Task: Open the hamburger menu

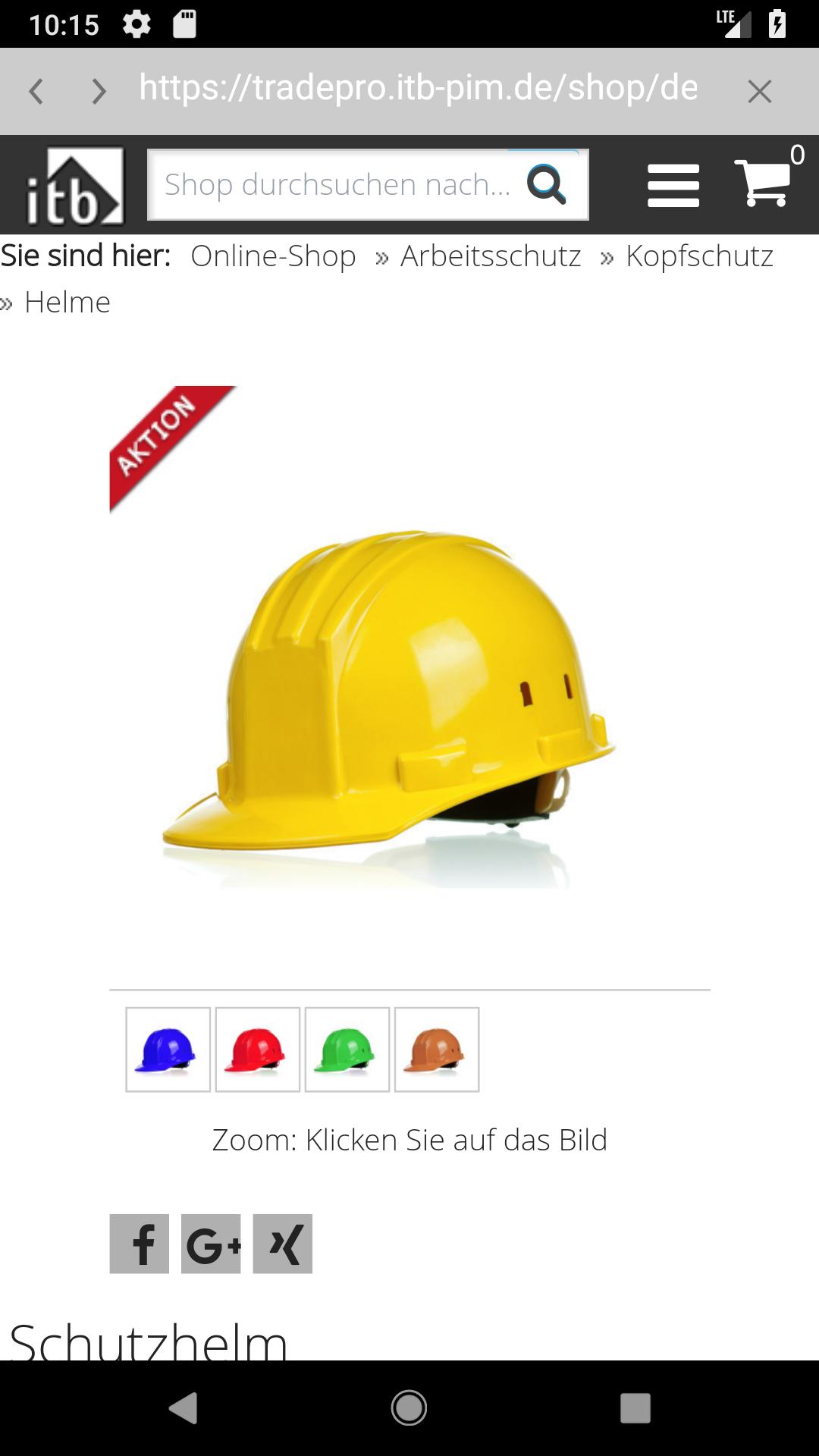Action: pyautogui.click(x=673, y=185)
